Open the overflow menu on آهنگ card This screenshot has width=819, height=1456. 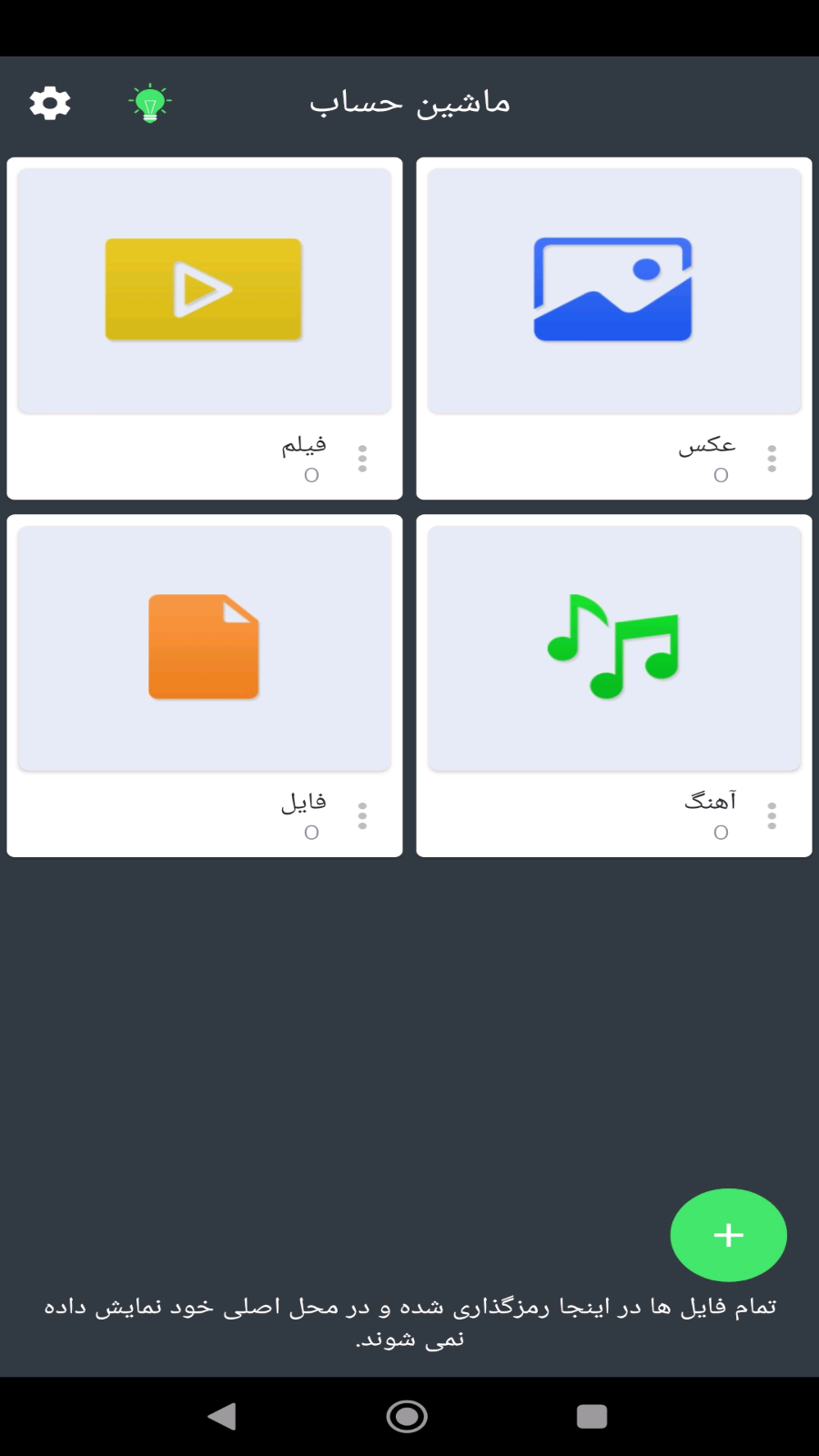(771, 816)
